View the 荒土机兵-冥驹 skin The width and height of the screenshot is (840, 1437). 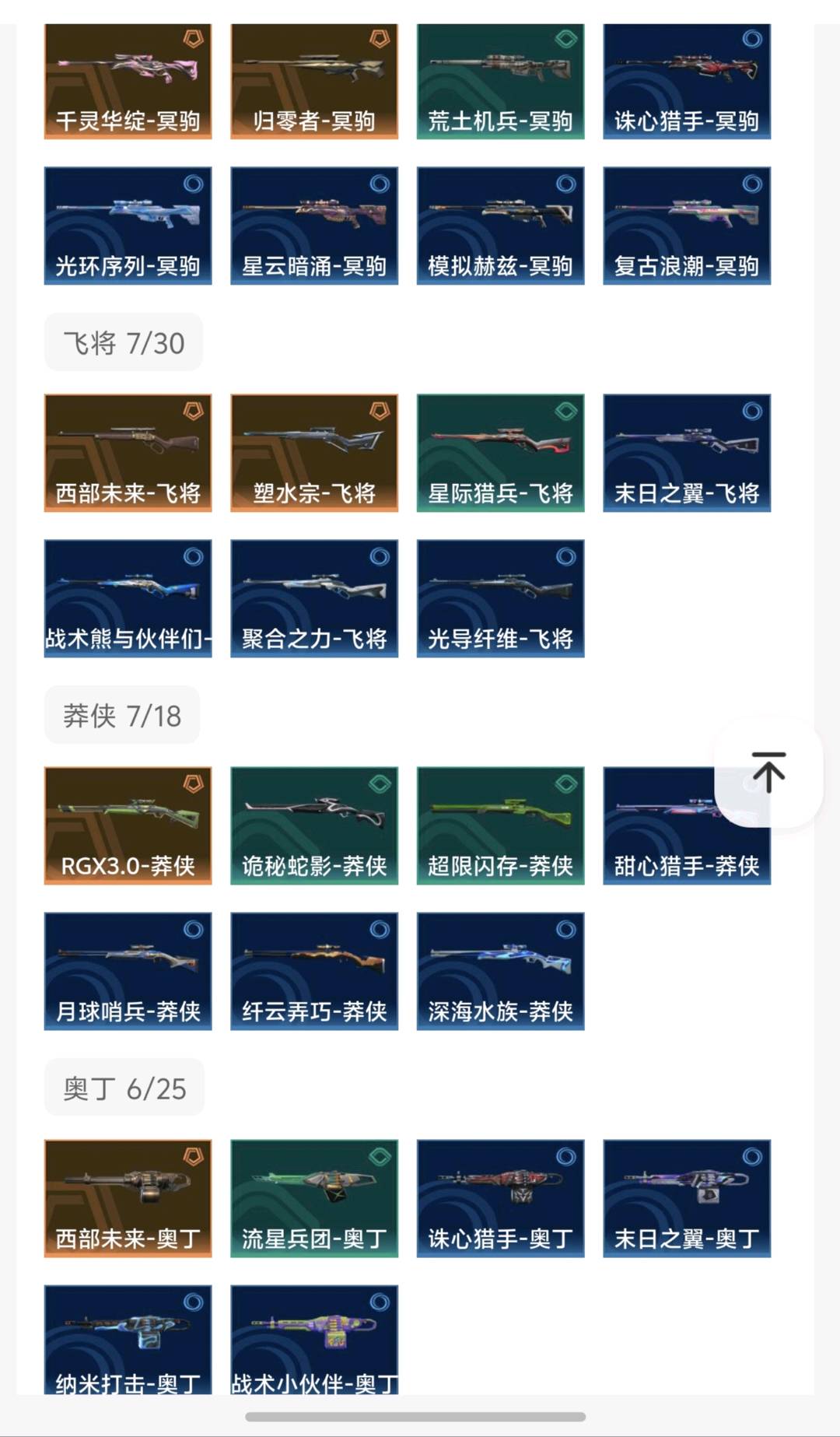(500, 82)
